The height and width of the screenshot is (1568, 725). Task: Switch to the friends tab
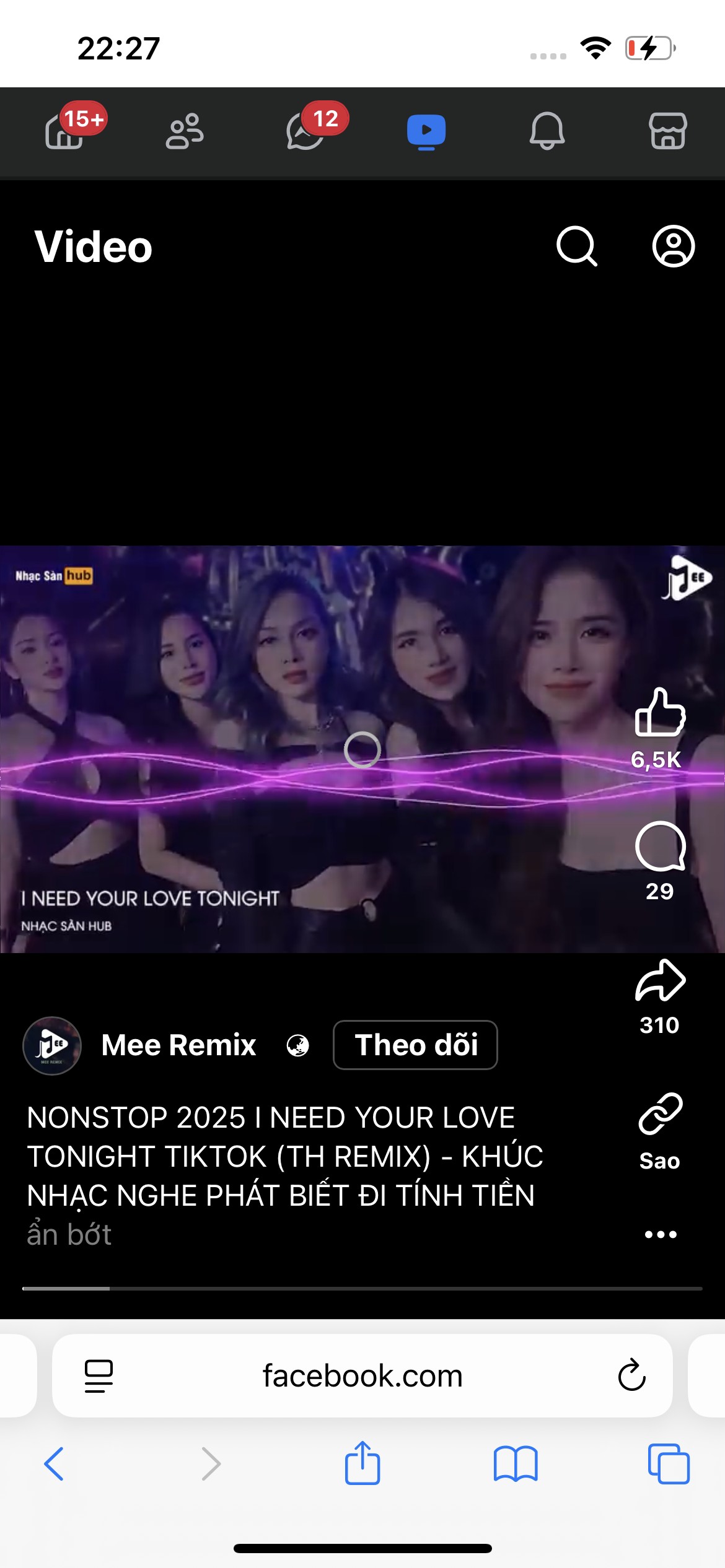tap(185, 131)
